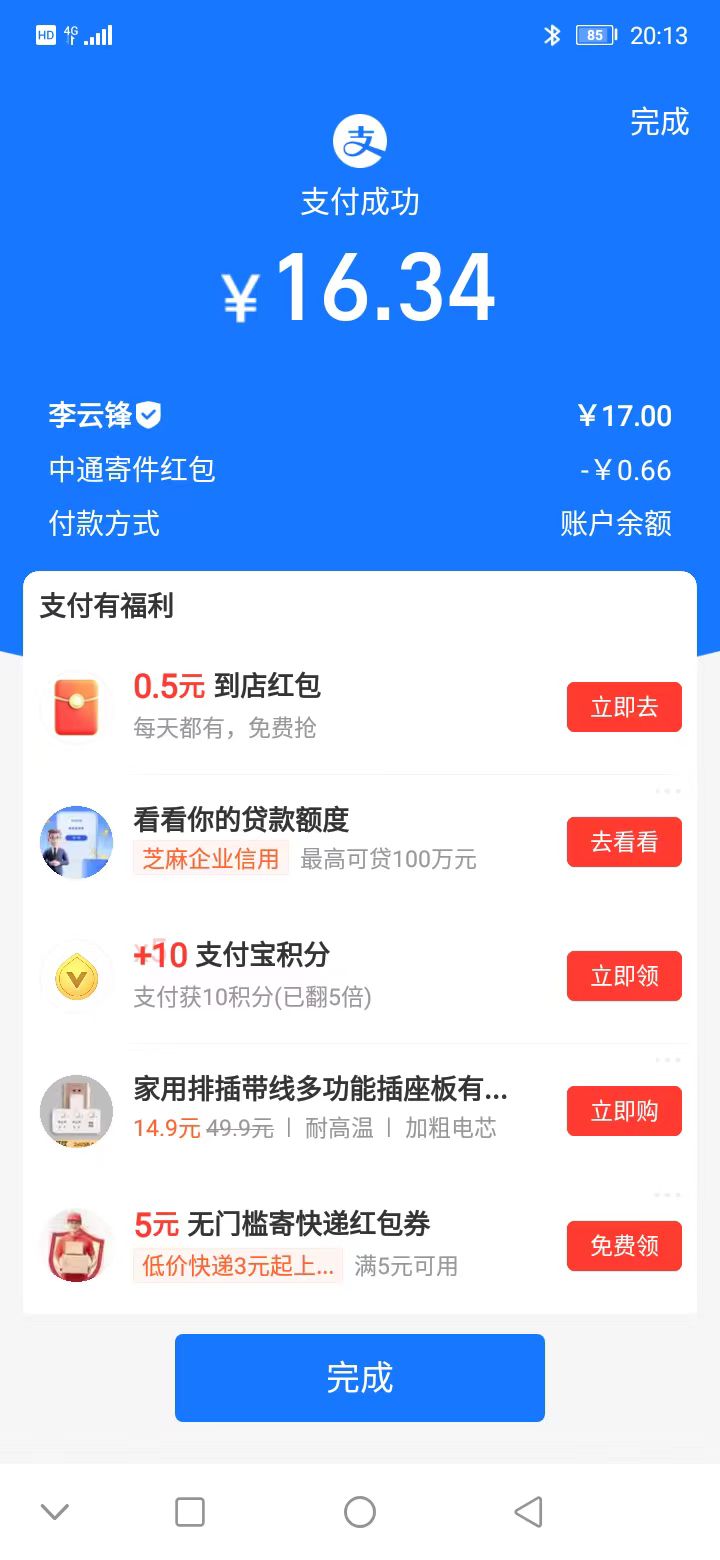Viewport: 720px width, 1560px height.
Task: Go back using the system back button
Action: pyautogui.click(x=528, y=1511)
